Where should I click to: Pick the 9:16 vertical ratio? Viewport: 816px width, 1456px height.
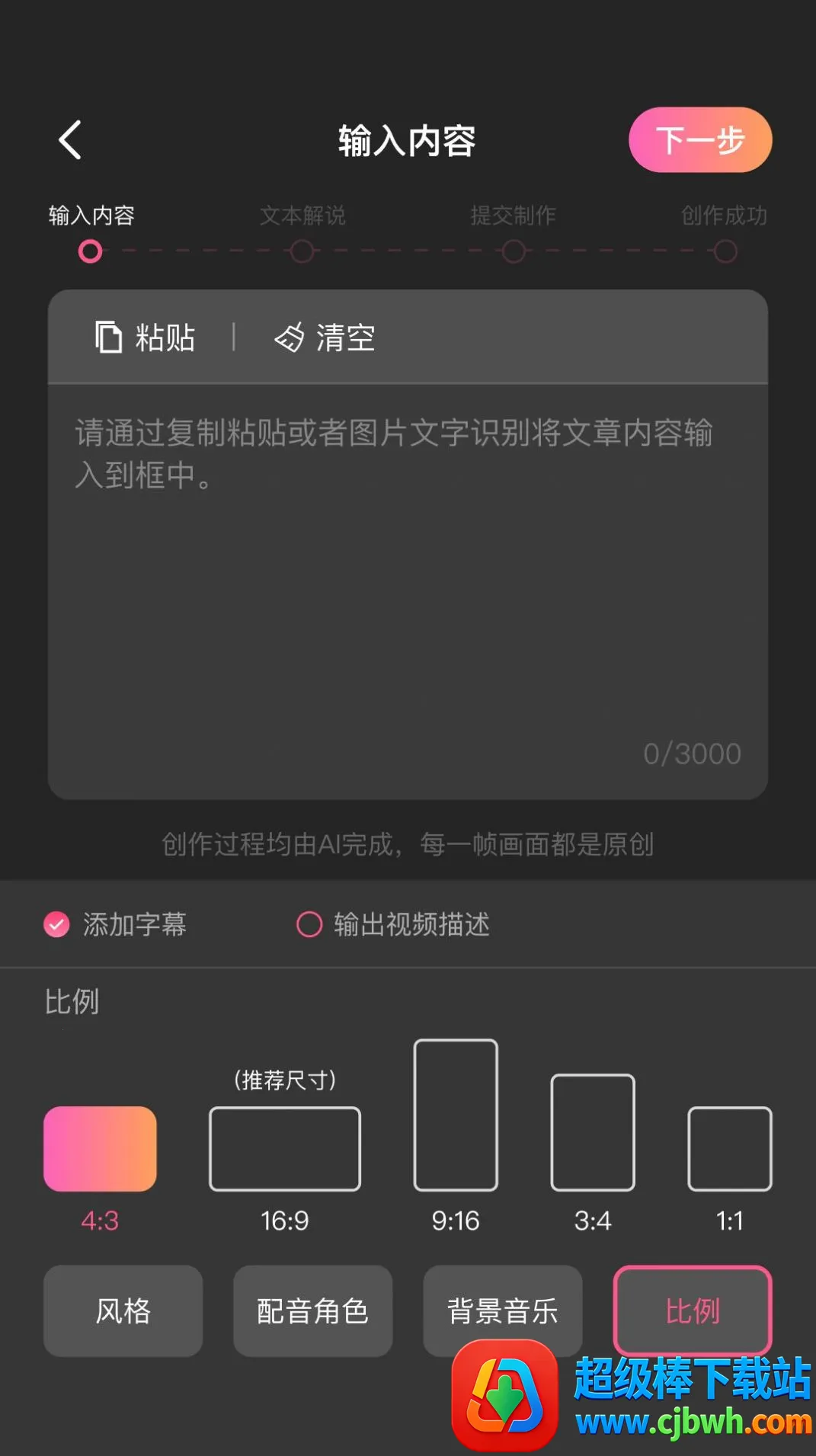456,1115
